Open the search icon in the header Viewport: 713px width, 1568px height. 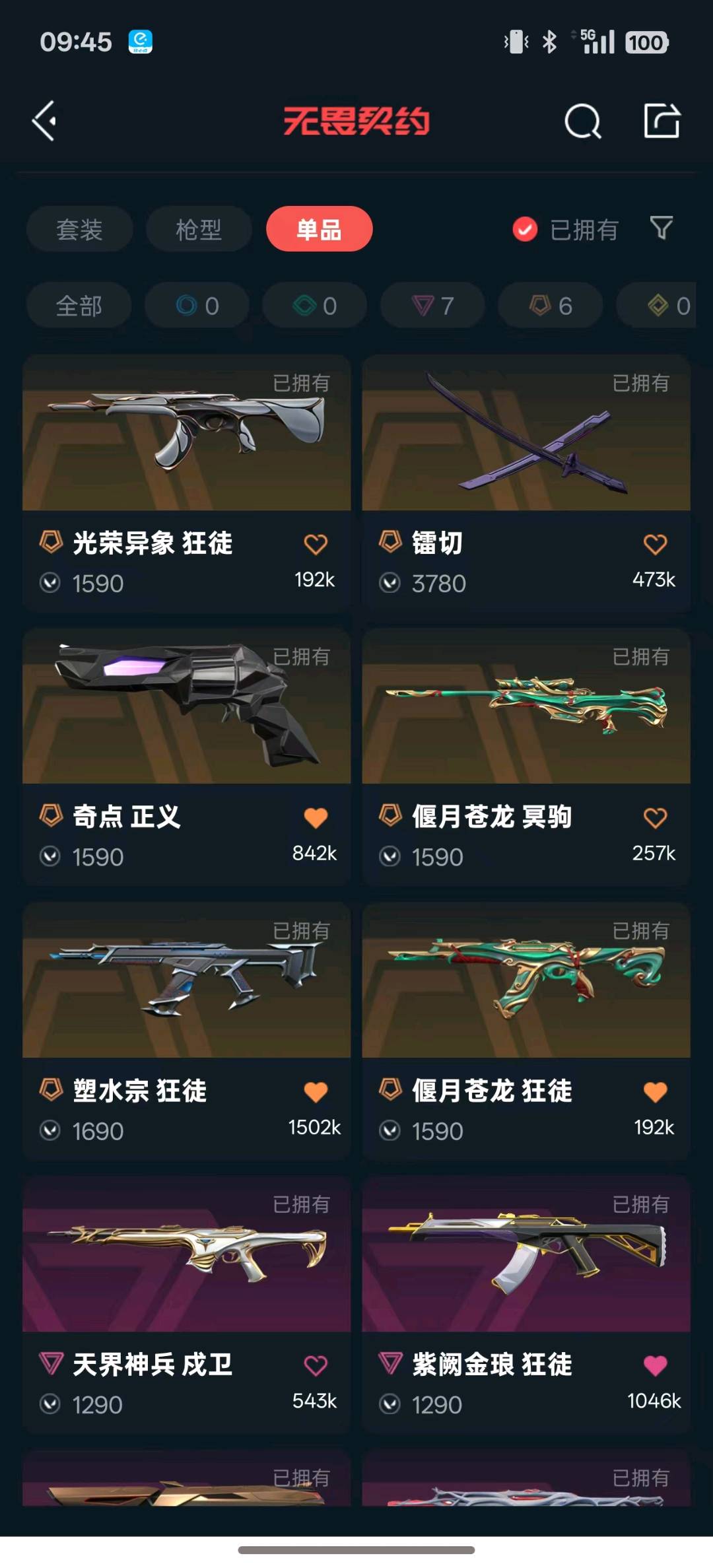583,121
